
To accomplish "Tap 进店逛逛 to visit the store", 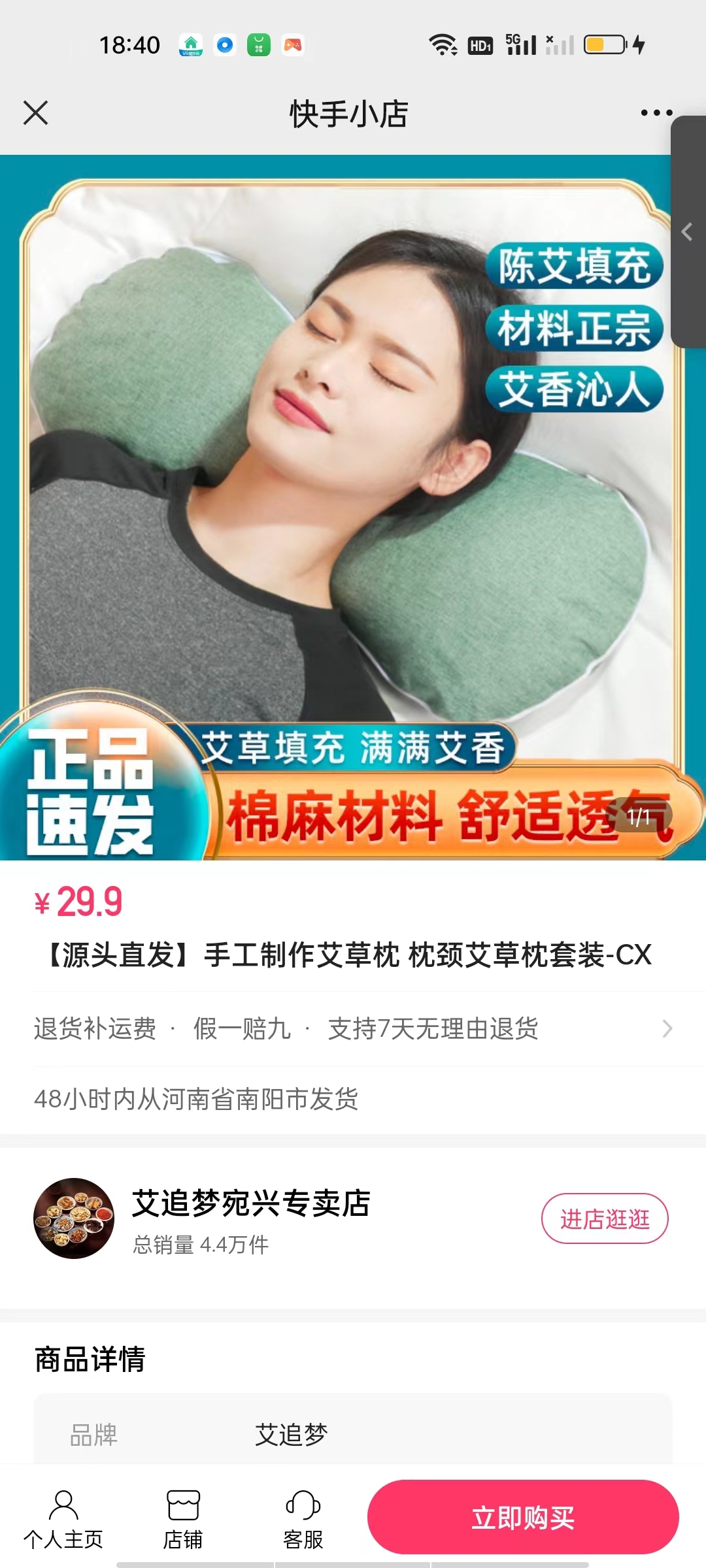I will point(605,1219).
